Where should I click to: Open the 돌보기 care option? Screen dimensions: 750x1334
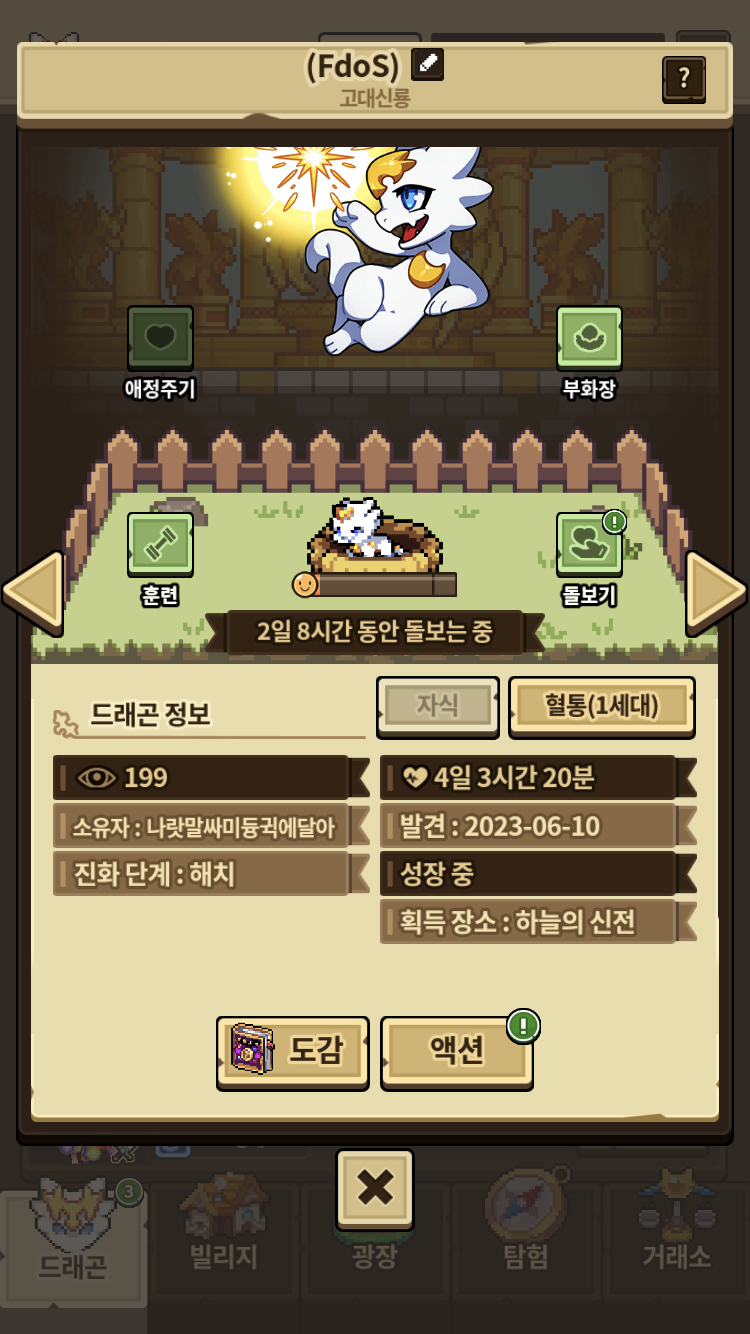pos(589,545)
